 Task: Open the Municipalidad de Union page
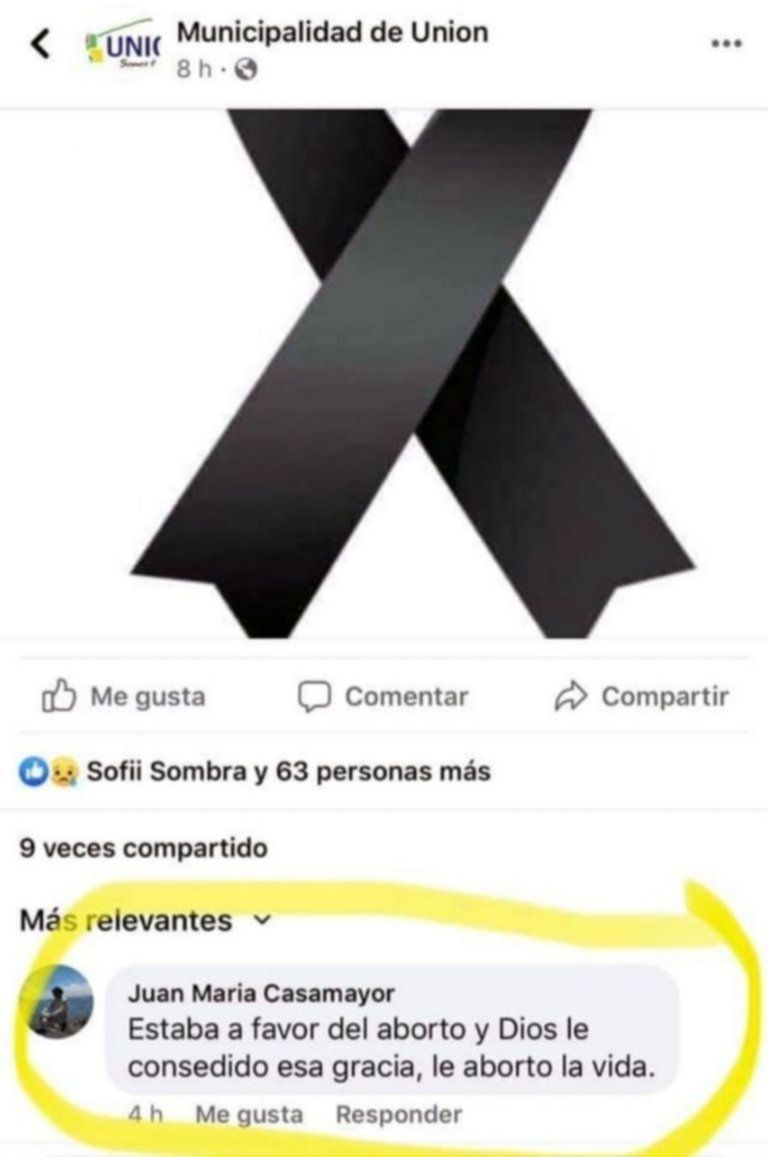pyautogui.click(x=332, y=33)
